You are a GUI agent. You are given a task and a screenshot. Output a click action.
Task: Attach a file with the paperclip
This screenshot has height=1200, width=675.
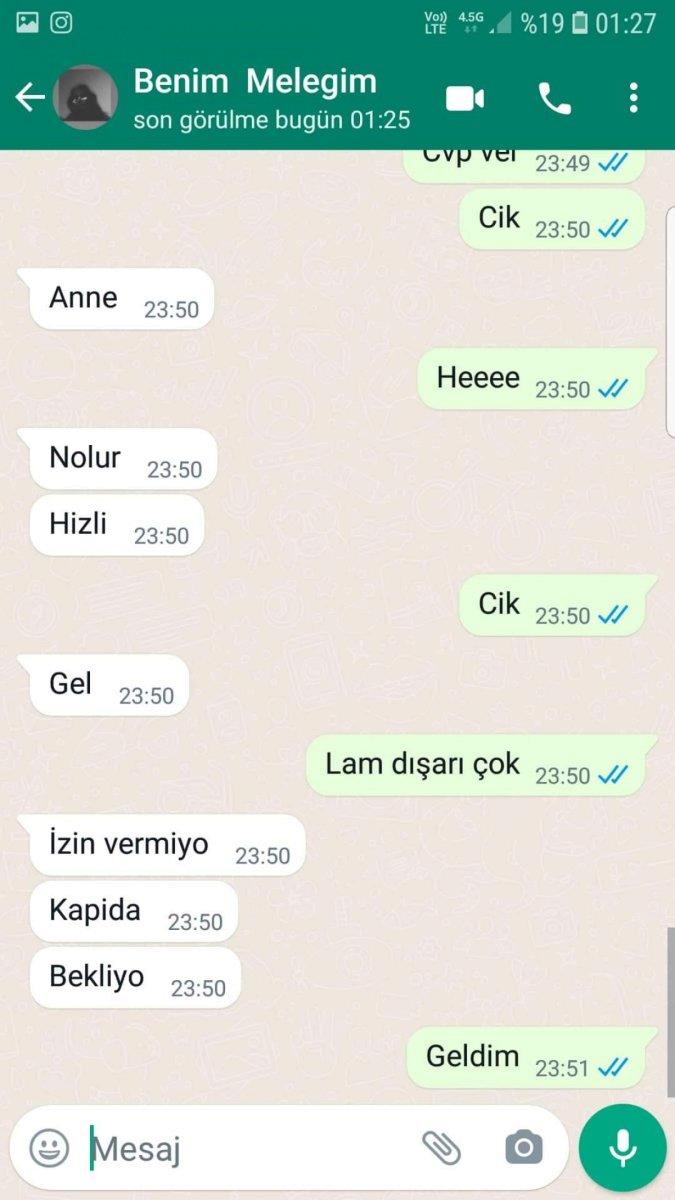click(x=440, y=1147)
